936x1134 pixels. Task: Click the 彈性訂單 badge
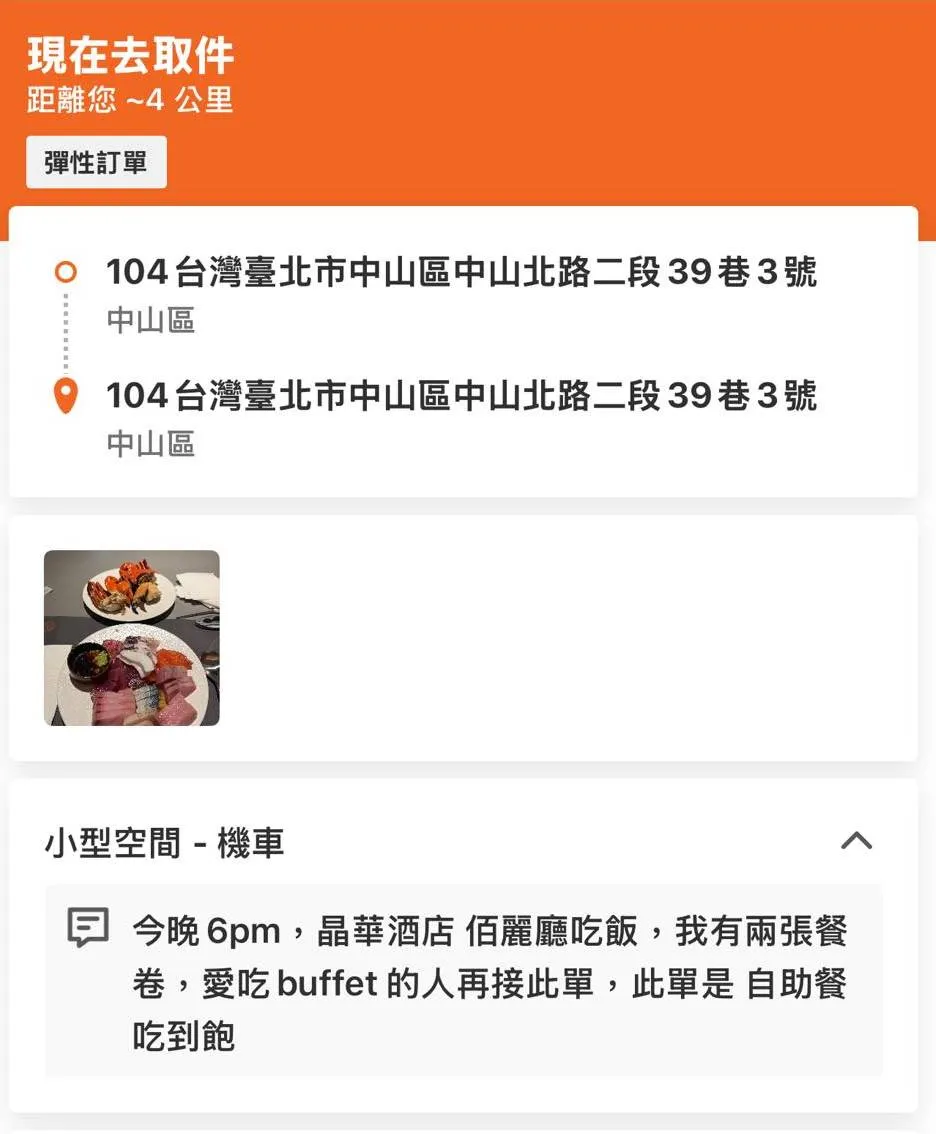point(95,161)
